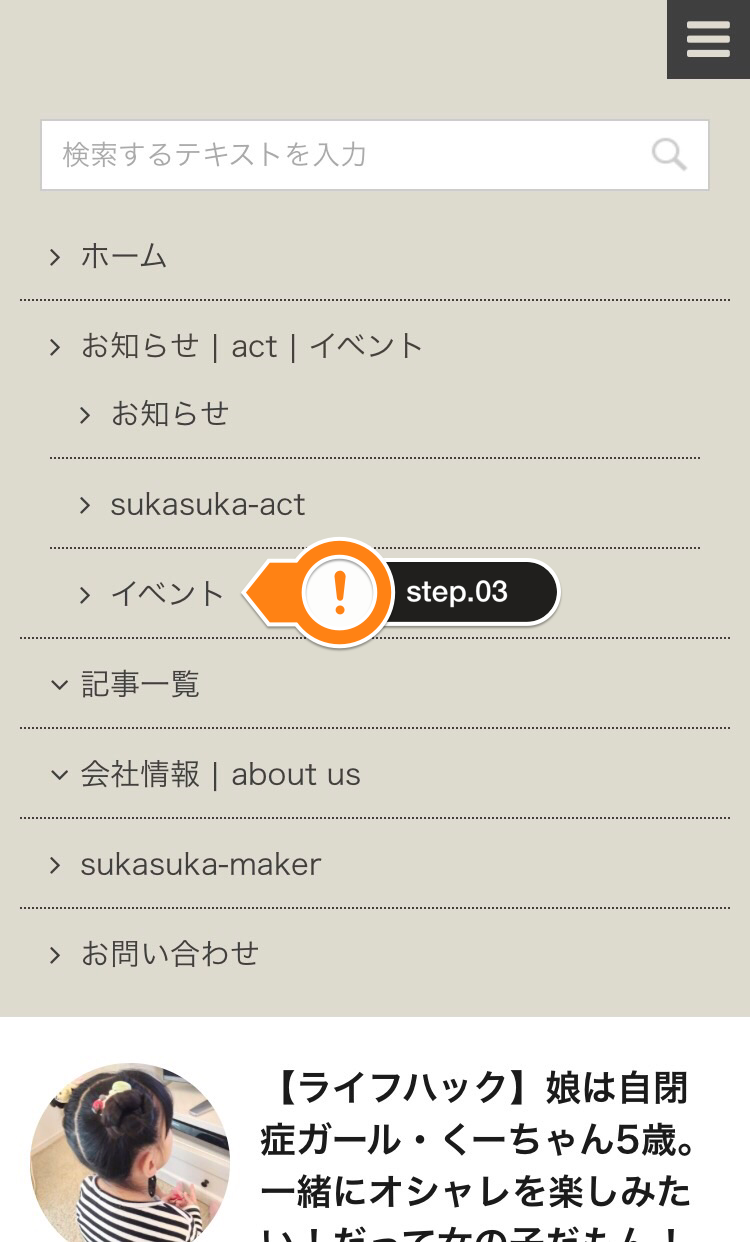Open the お知らせ submenu item
Viewport: 750px width, 1242px height.
[x=170, y=414]
